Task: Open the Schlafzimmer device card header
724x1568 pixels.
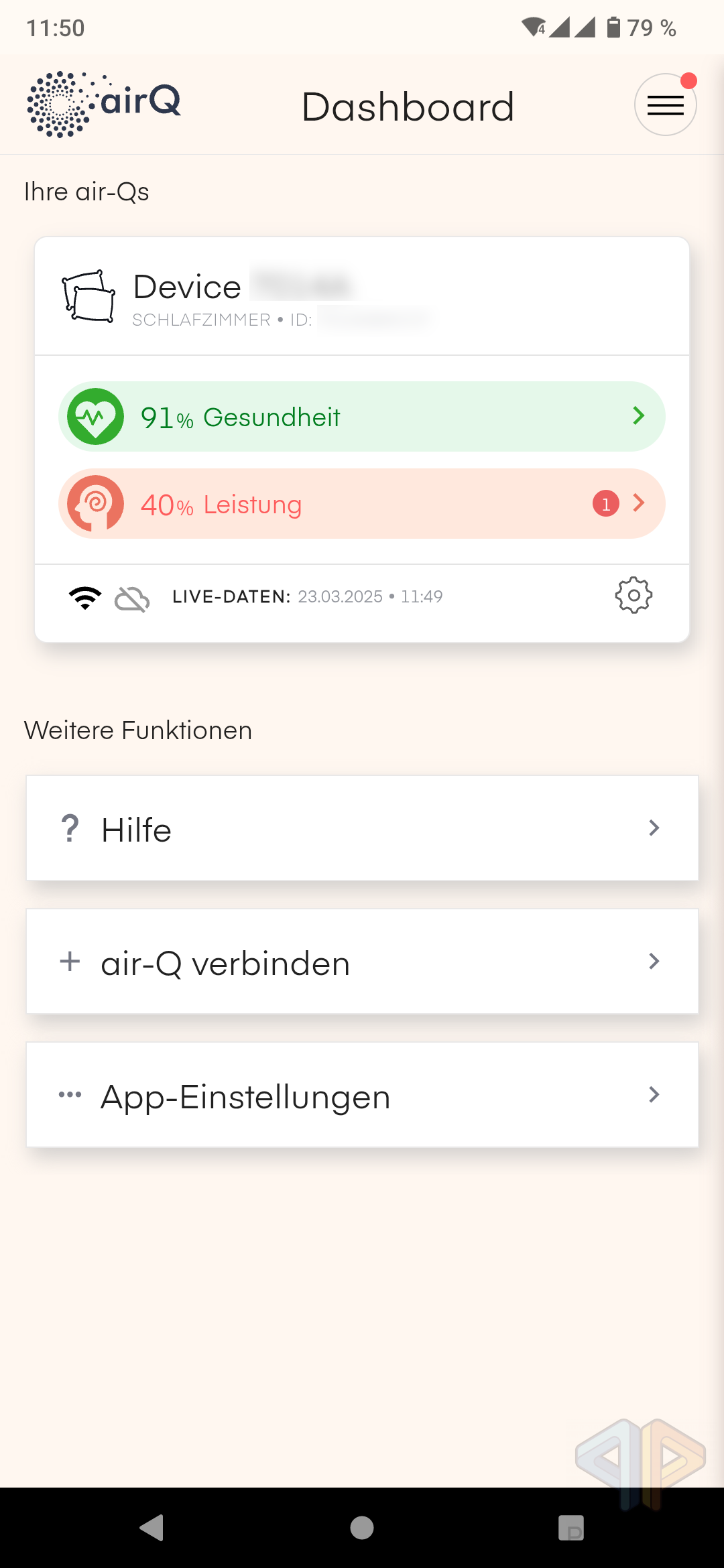Action: (362, 296)
